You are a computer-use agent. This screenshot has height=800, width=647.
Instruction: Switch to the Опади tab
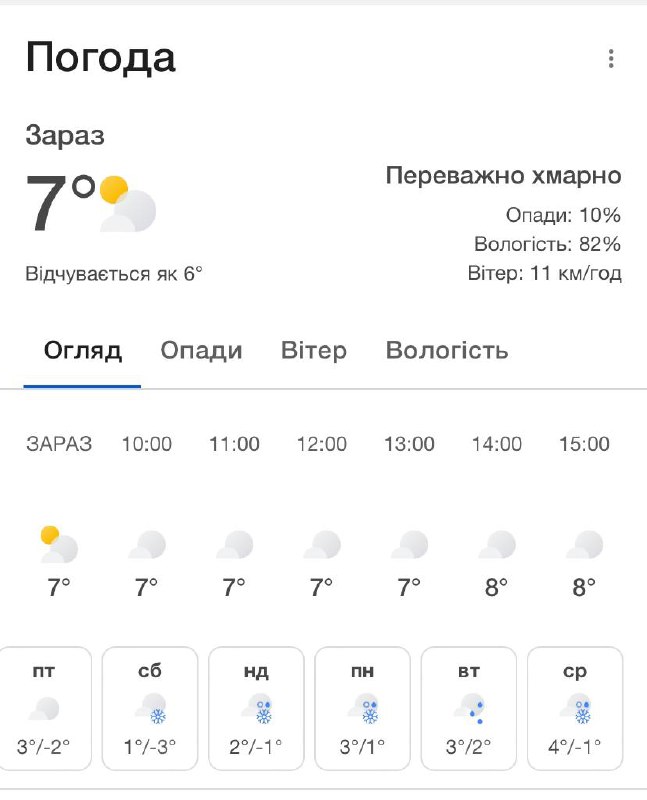pos(201,351)
